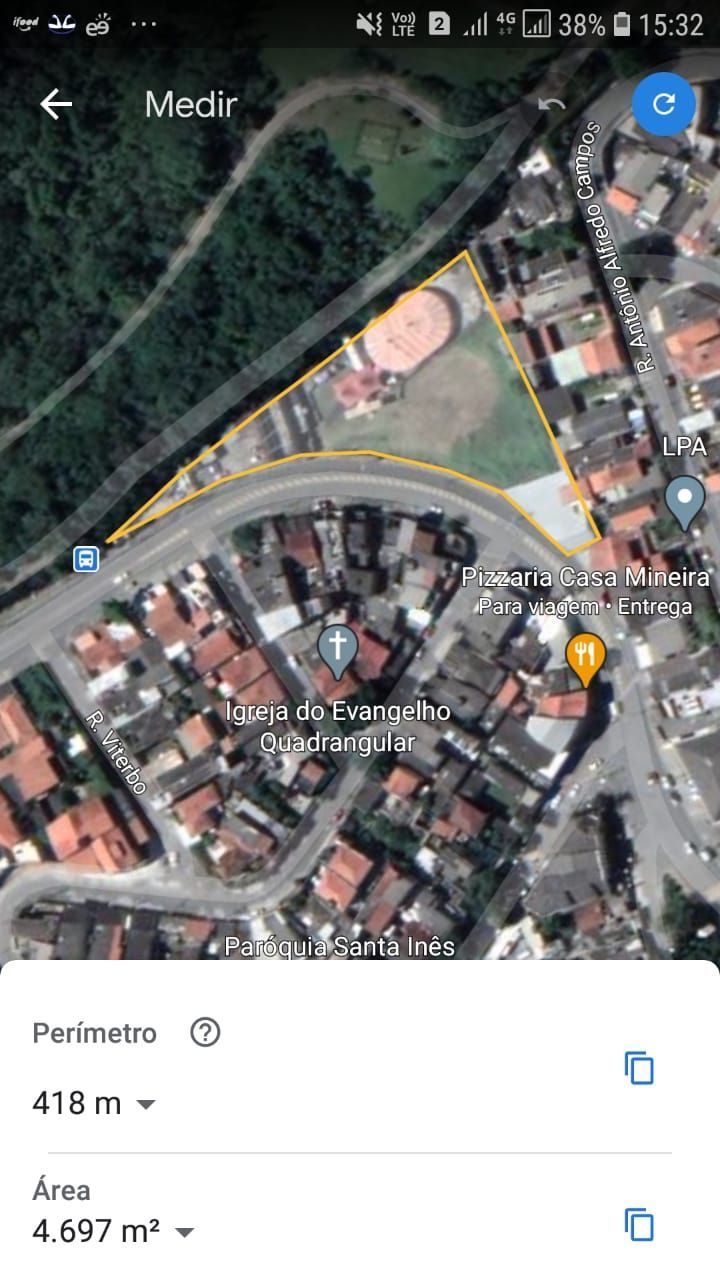Expand the 4.697 m² unit dropdown

tap(184, 1233)
